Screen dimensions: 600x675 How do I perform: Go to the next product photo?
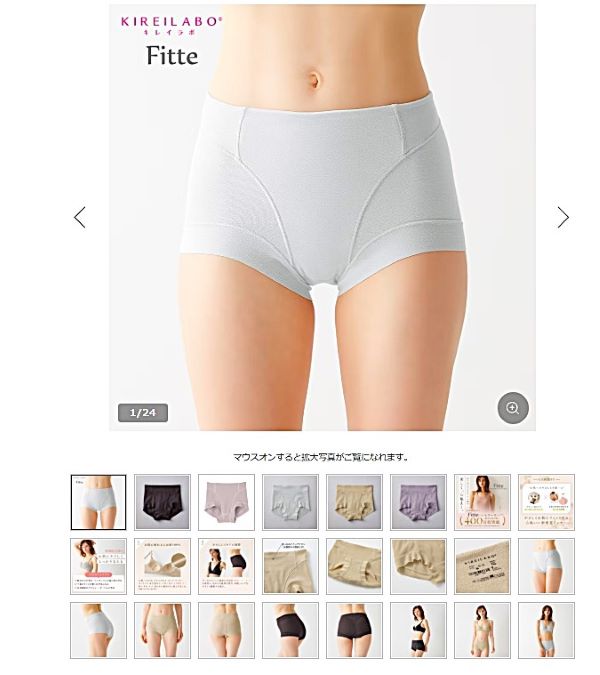(563, 217)
